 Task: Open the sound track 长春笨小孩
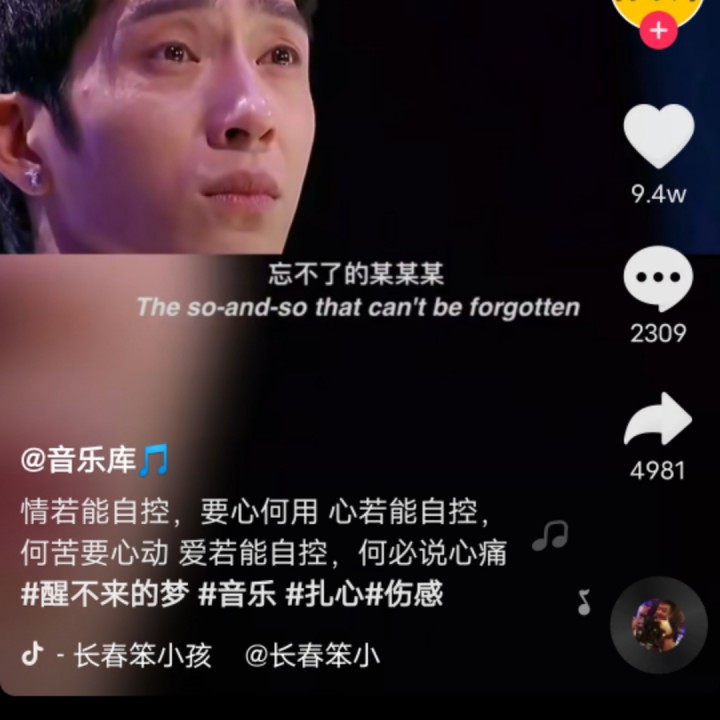point(143,656)
